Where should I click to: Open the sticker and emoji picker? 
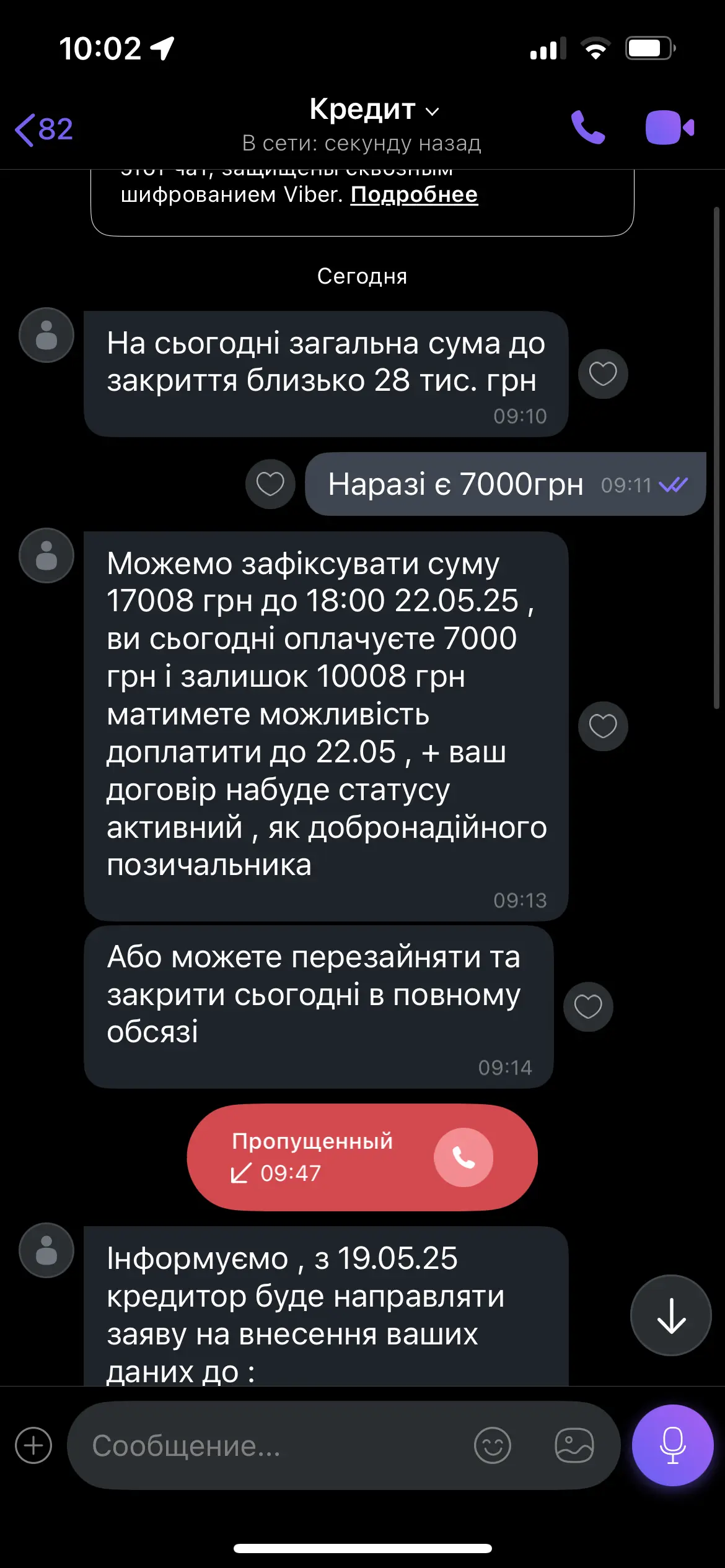point(493,1445)
